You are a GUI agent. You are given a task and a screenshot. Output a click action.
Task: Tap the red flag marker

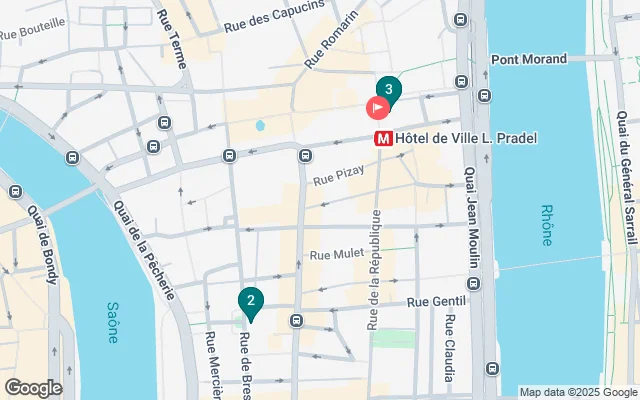coord(379,108)
